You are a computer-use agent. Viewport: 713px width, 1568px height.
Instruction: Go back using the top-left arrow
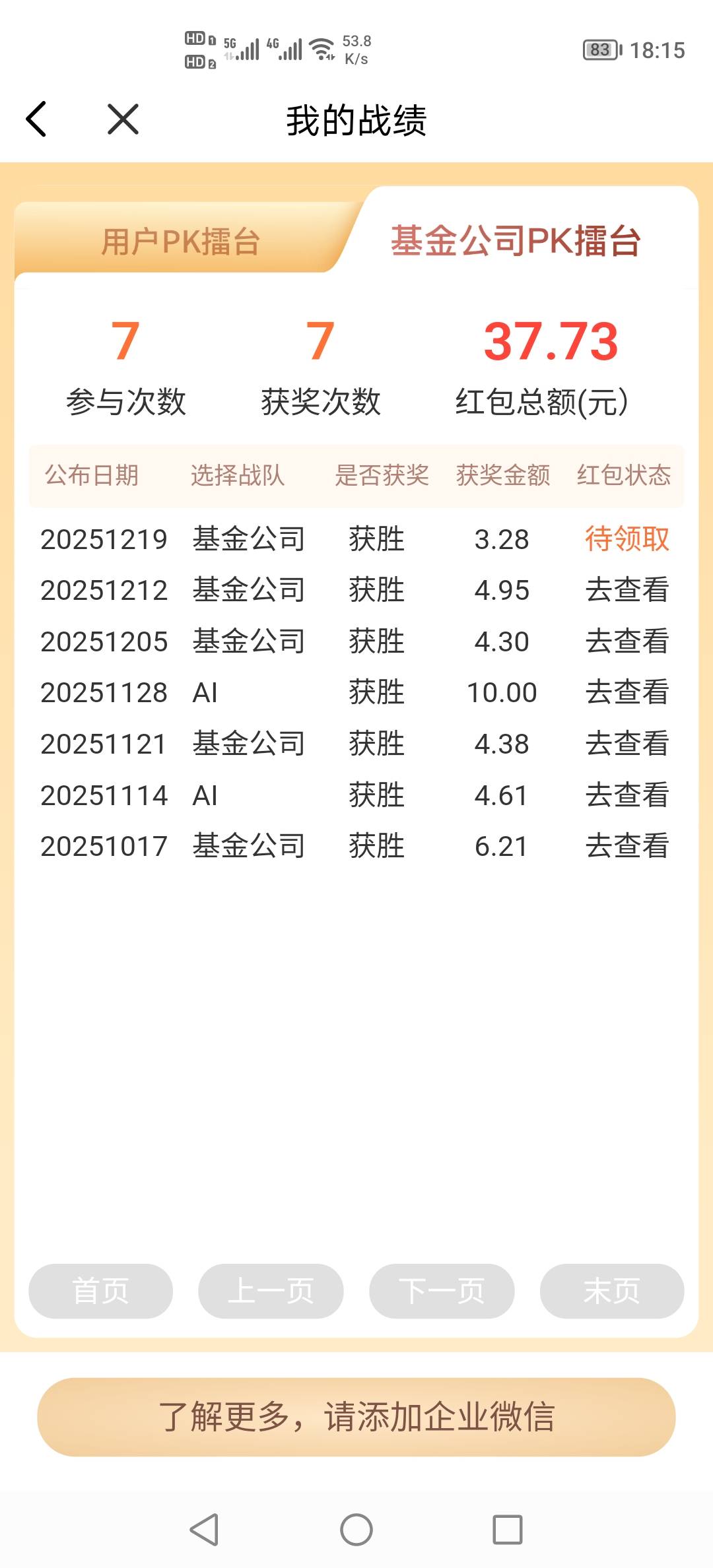click(x=37, y=119)
